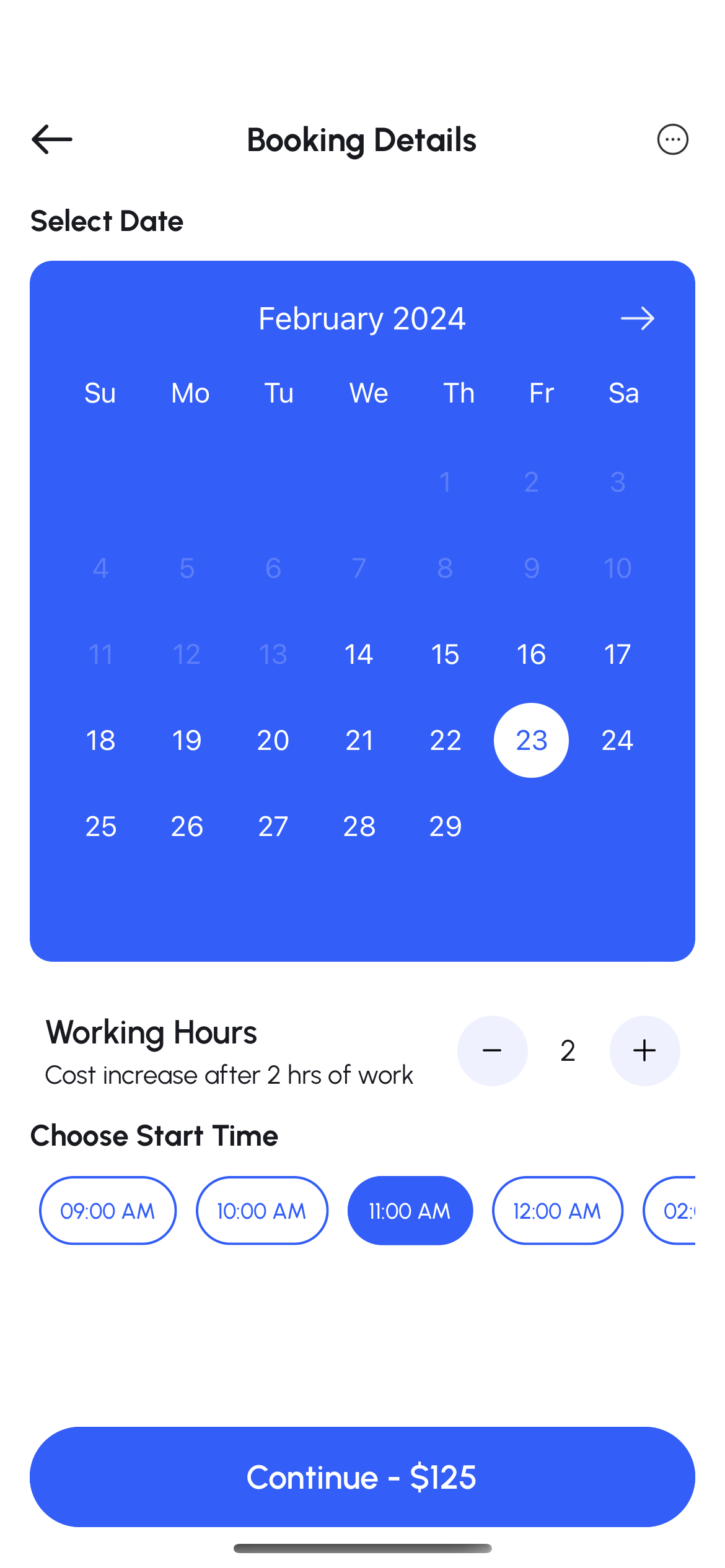Continue to payment for $125

362,1477
